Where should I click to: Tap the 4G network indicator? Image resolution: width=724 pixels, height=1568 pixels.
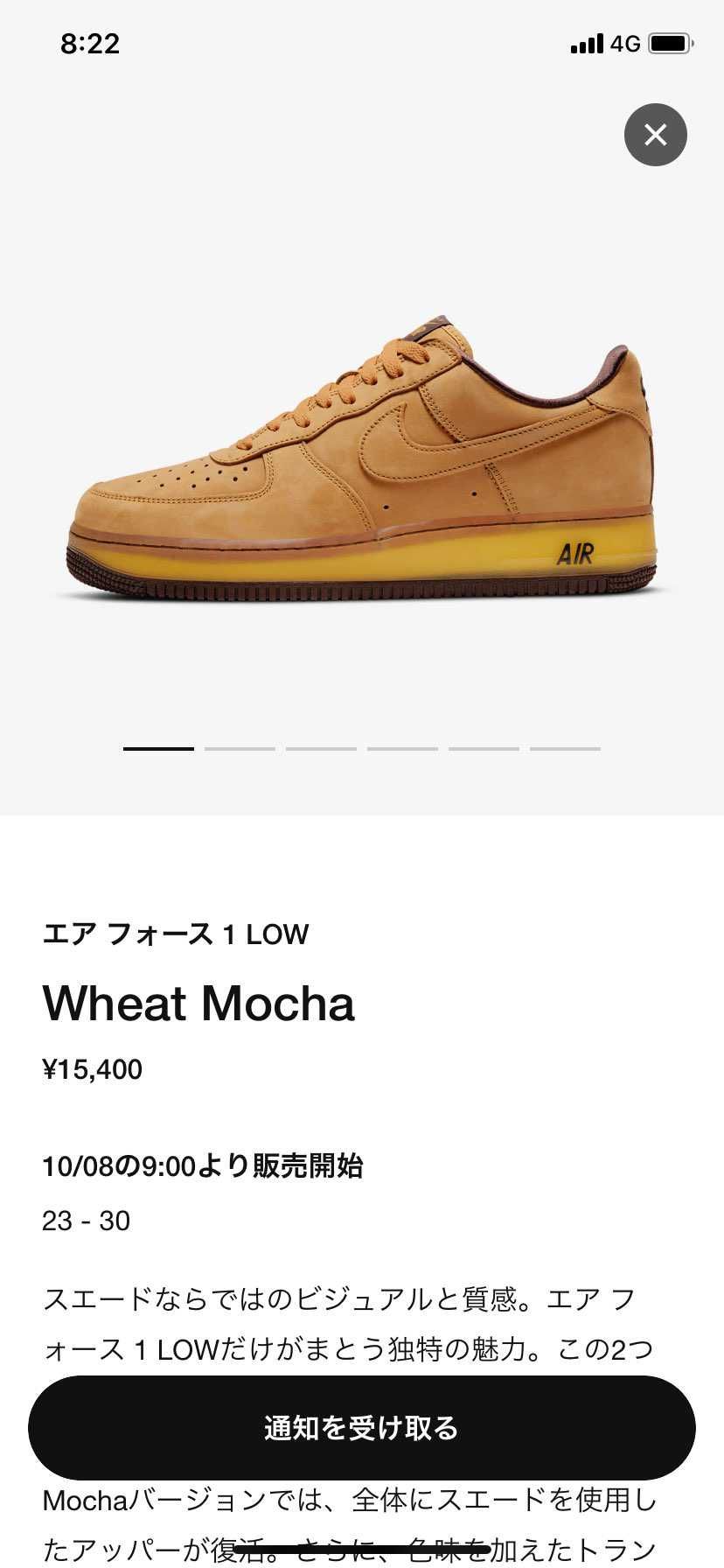coord(623,42)
